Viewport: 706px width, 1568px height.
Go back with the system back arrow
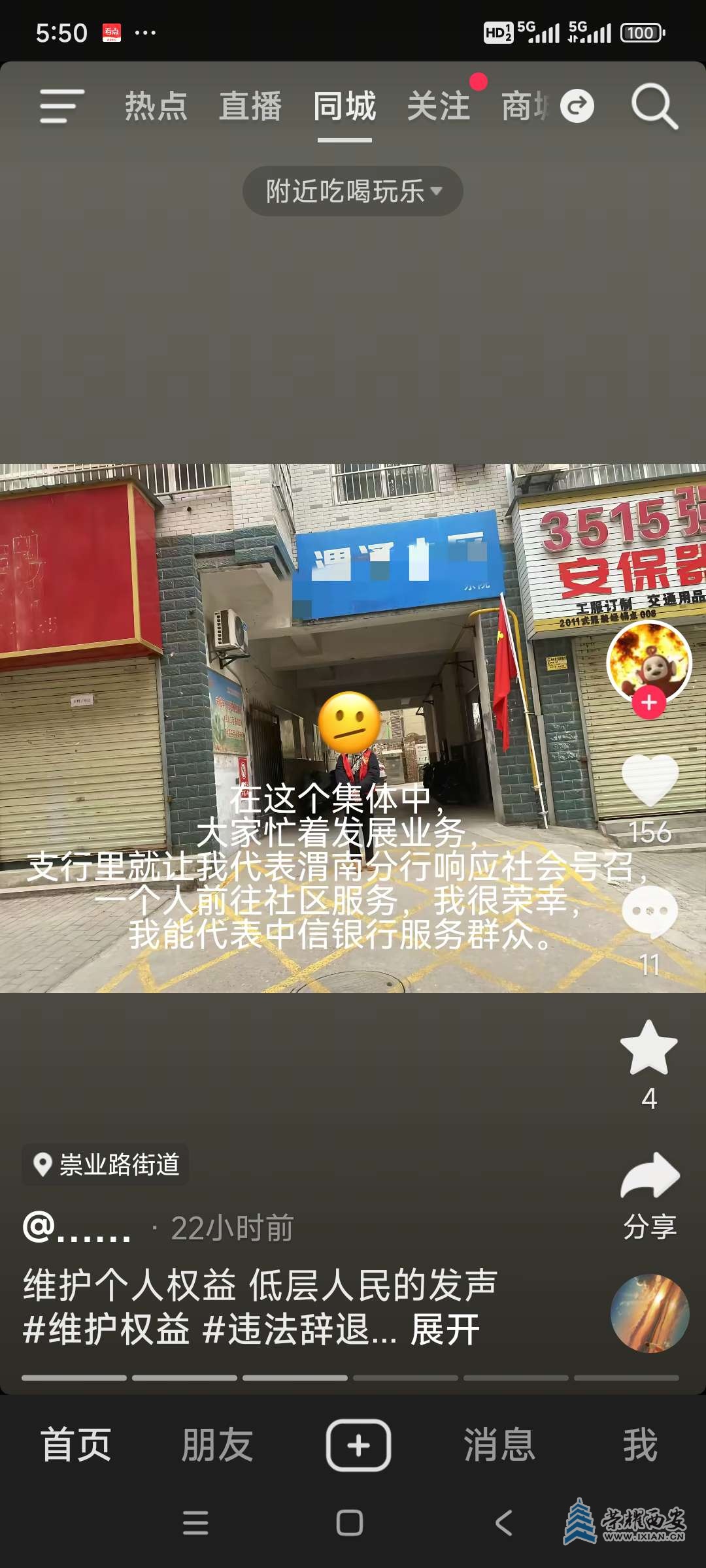(503, 1523)
